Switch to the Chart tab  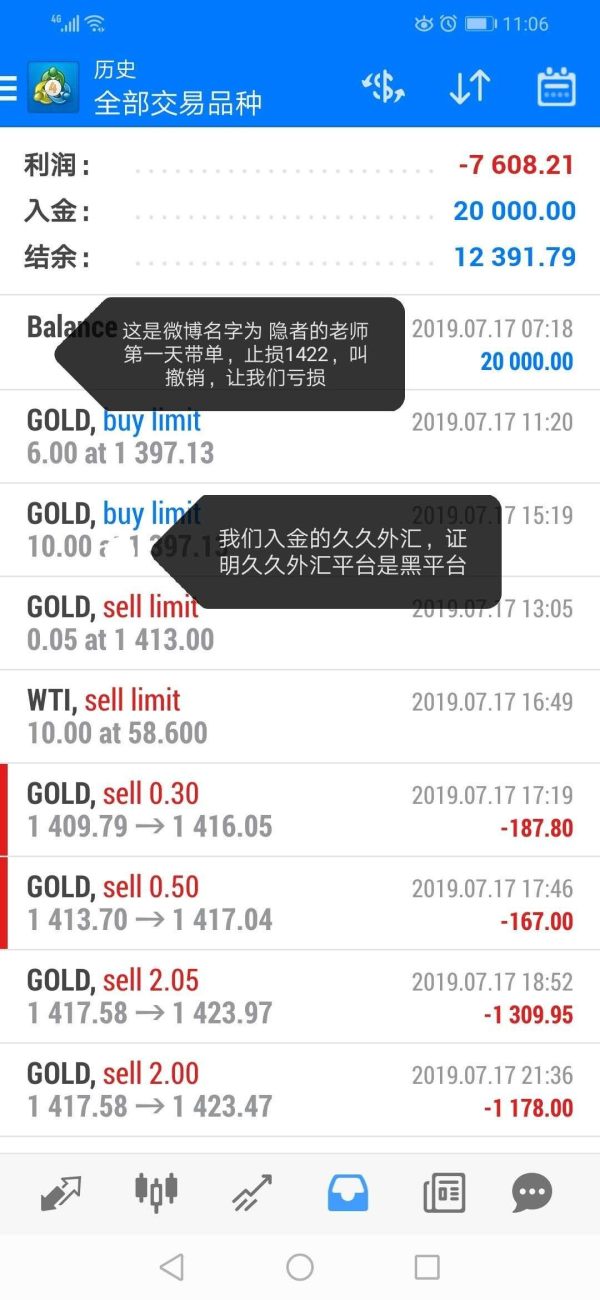point(156,1192)
